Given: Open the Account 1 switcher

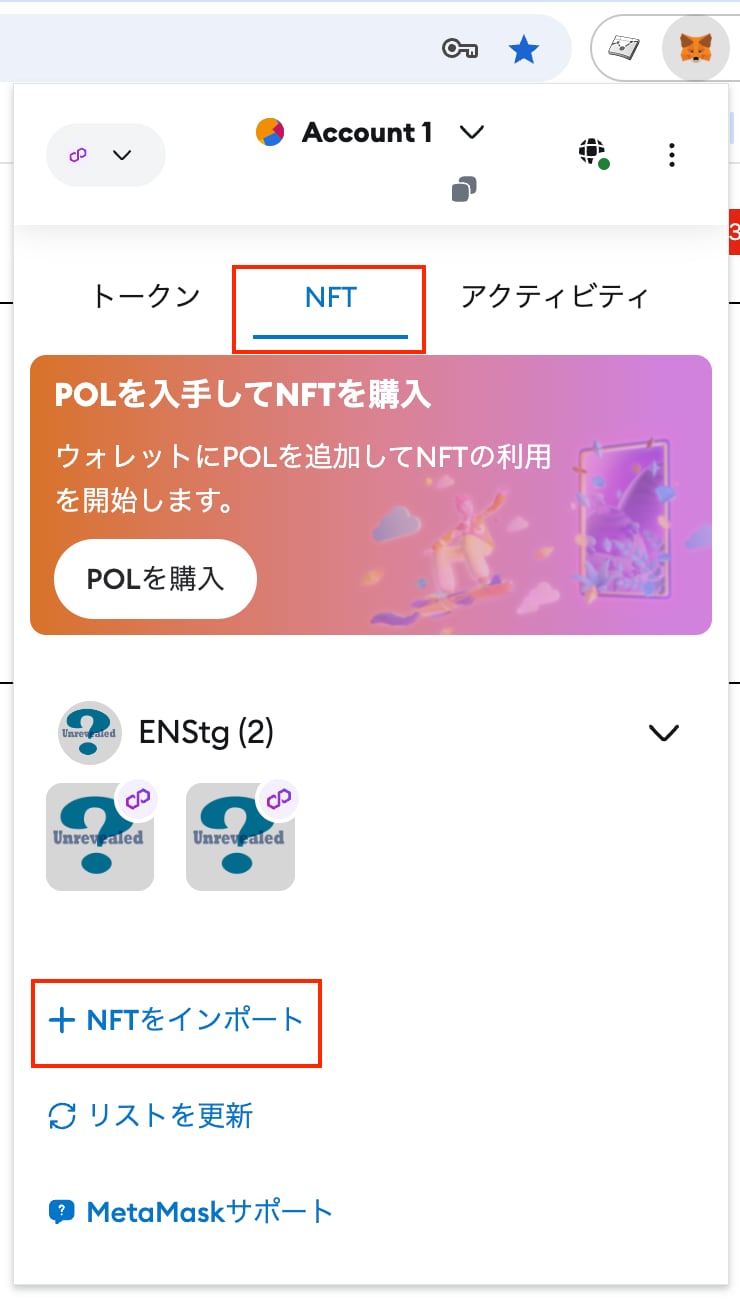Looking at the screenshot, I should coord(369,132).
